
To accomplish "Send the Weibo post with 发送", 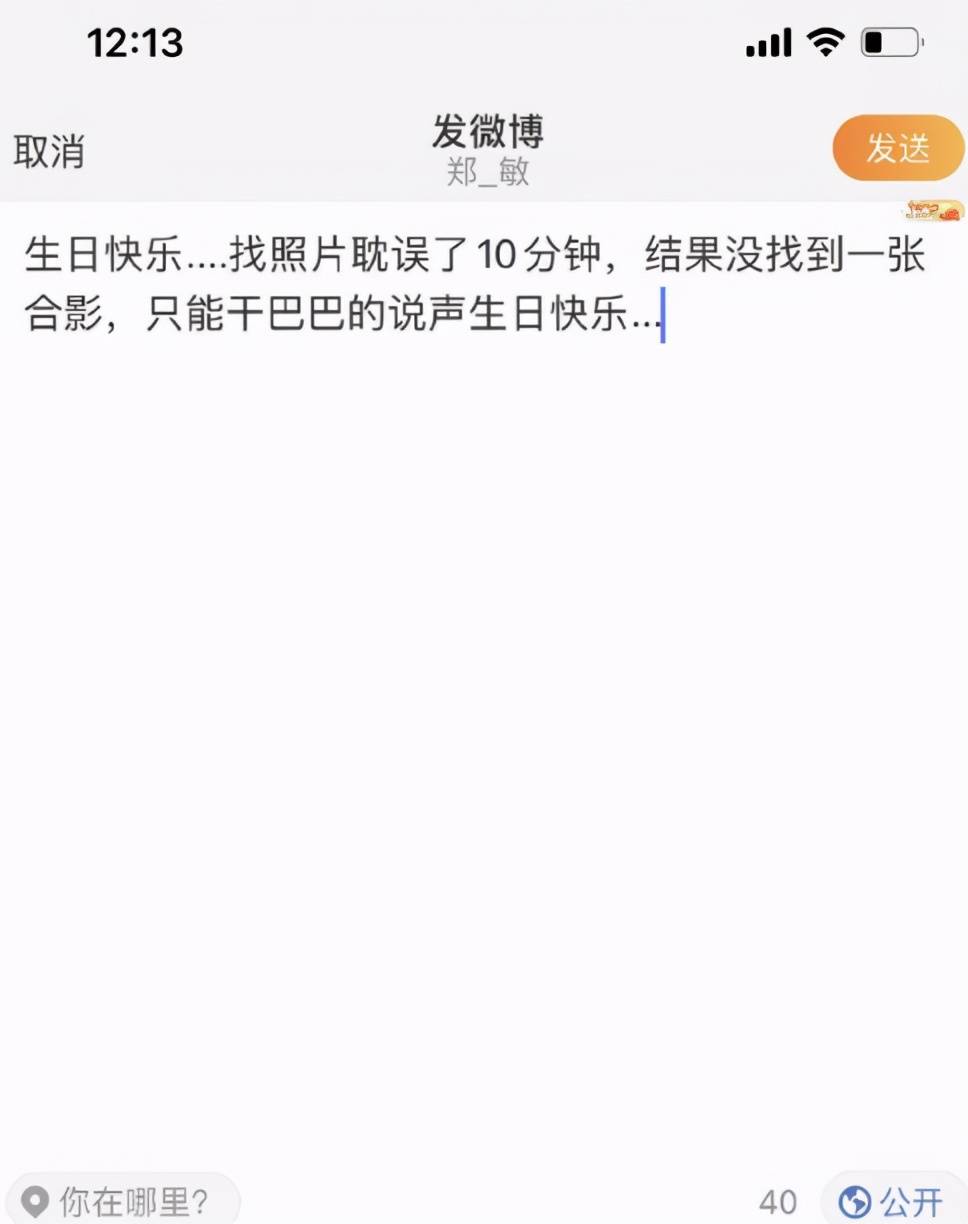I will tap(897, 148).
